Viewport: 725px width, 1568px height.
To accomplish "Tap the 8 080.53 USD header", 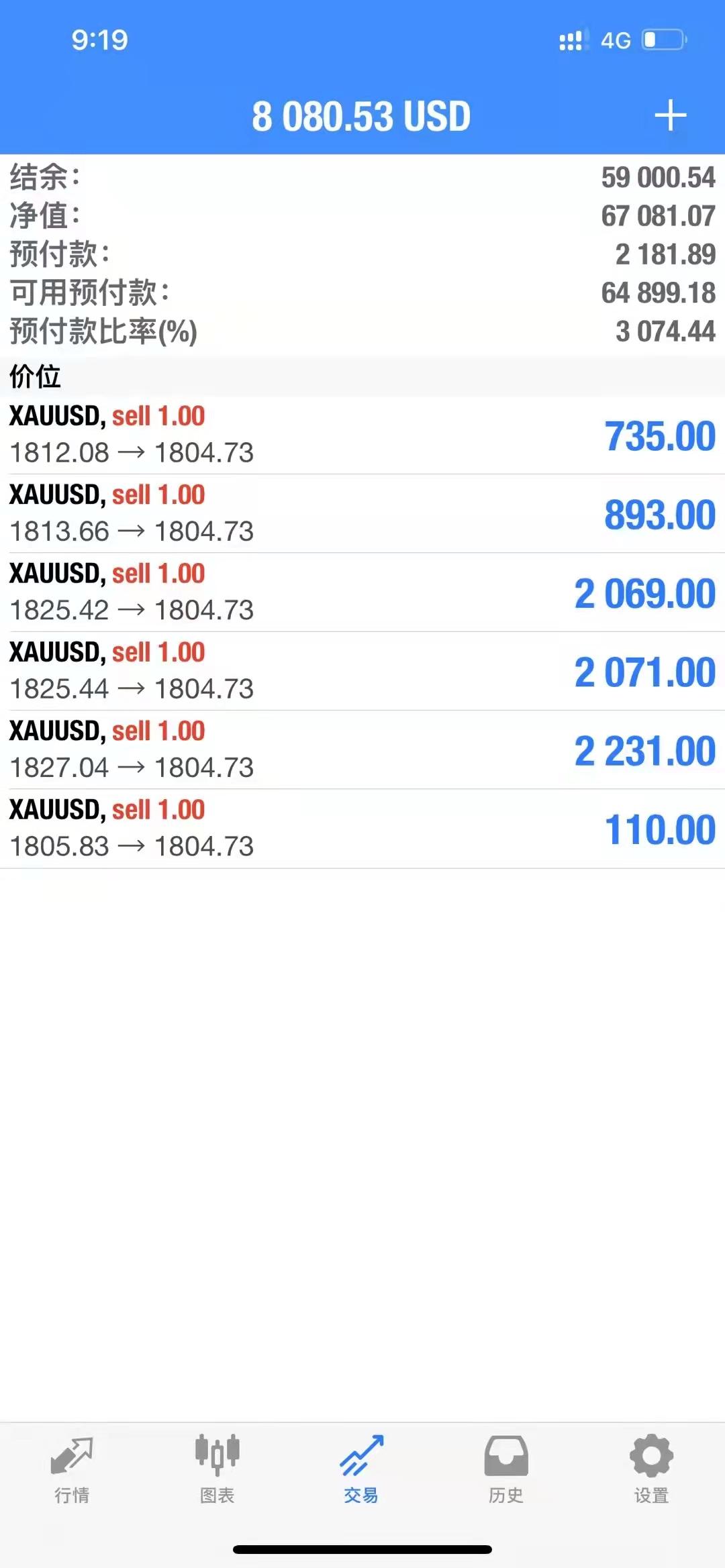I will (x=362, y=115).
